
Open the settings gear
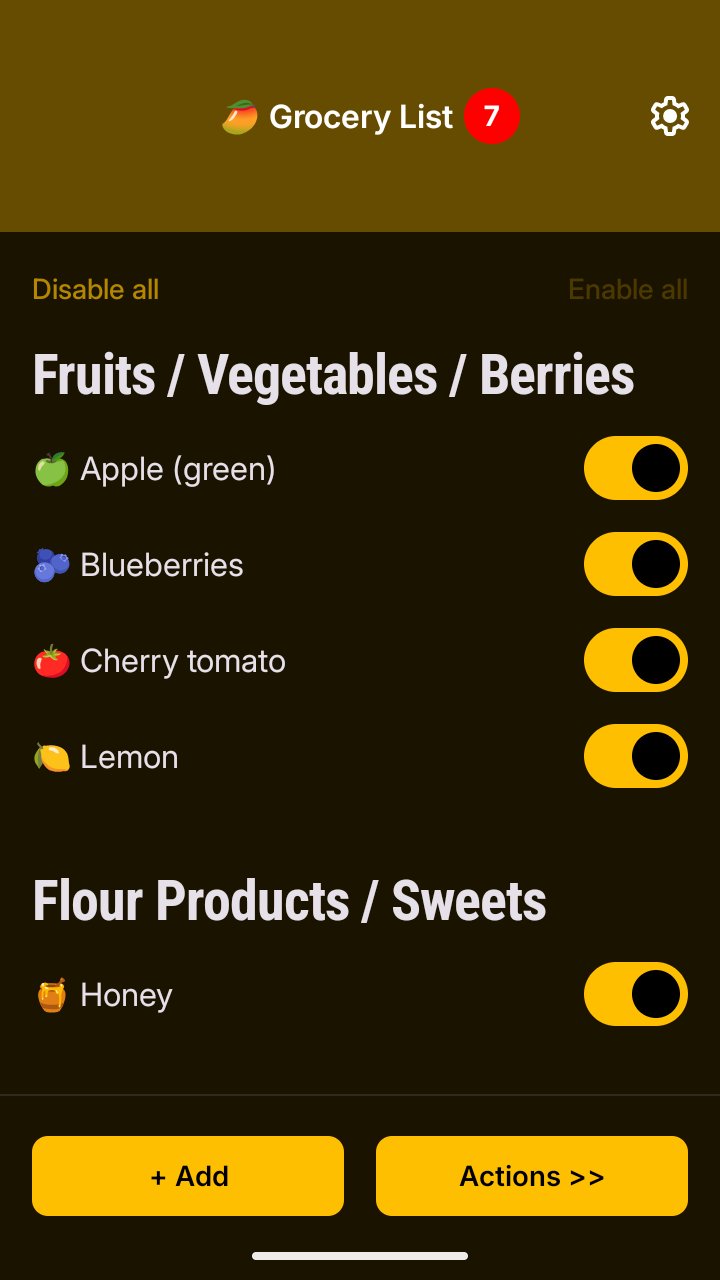coord(669,116)
